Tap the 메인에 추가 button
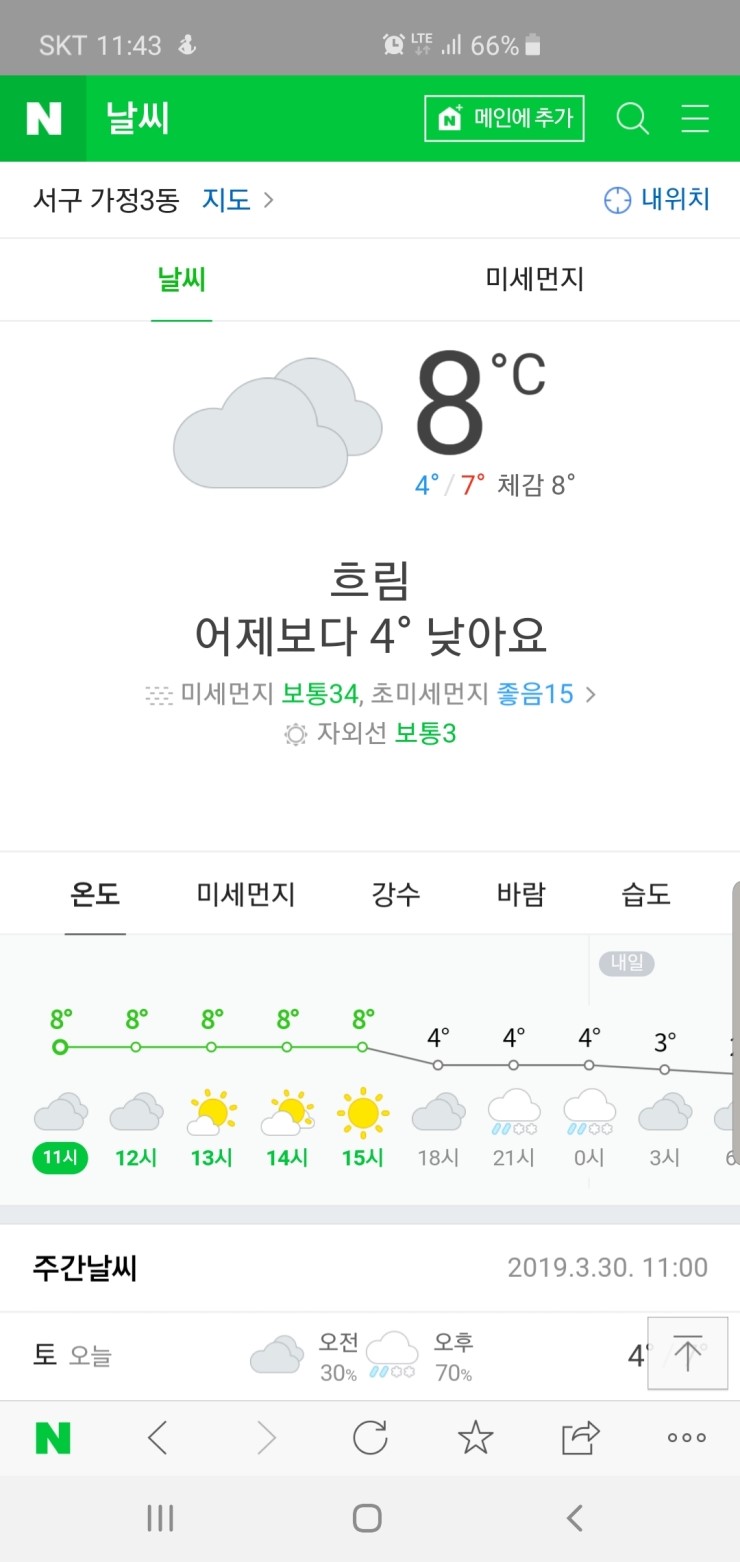 (x=504, y=119)
